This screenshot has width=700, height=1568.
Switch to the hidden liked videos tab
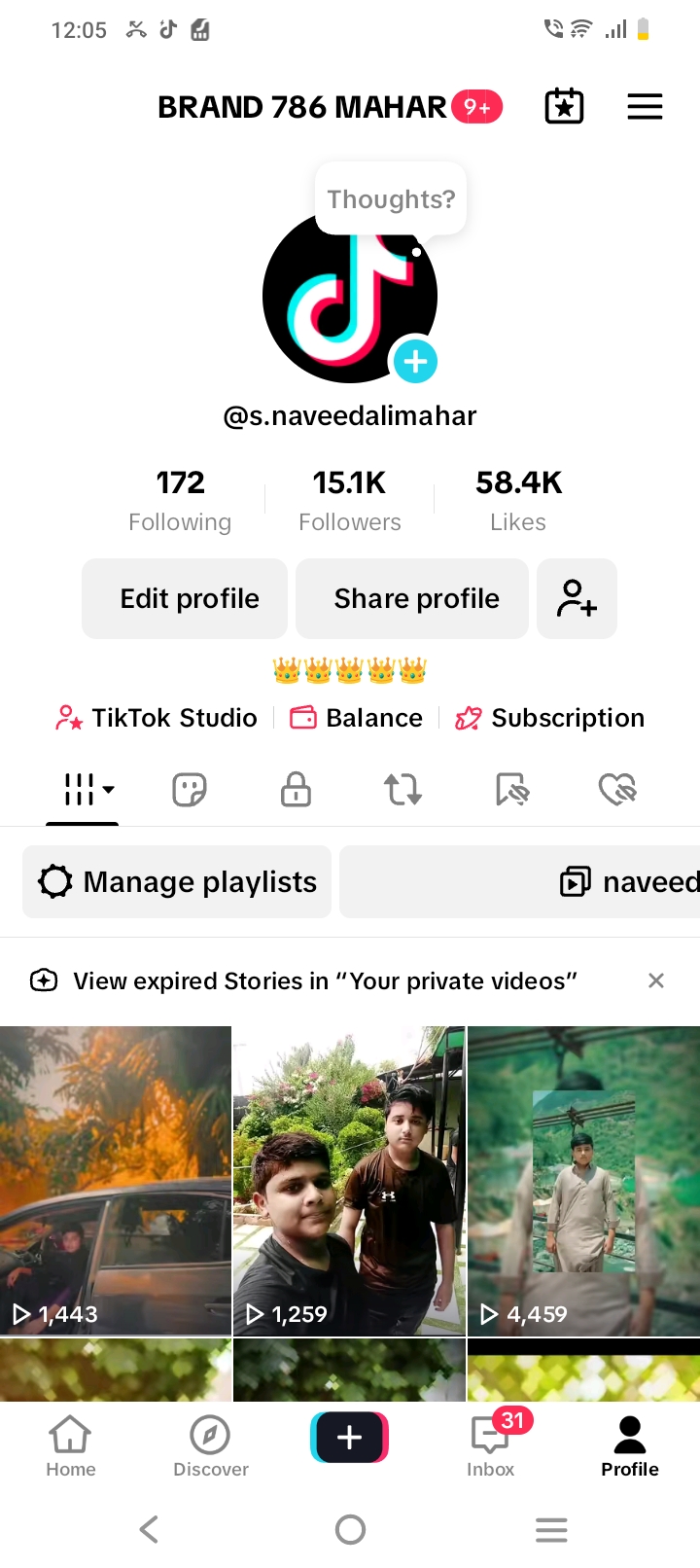[x=616, y=790]
